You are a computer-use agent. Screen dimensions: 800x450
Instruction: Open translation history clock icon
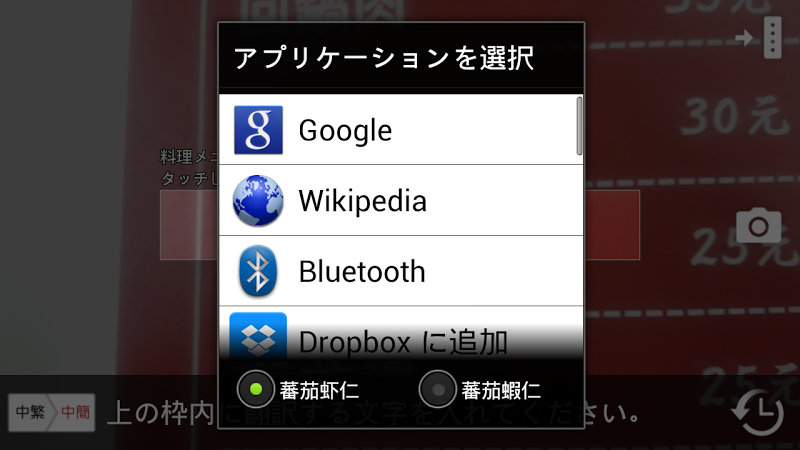(x=757, y=412)
